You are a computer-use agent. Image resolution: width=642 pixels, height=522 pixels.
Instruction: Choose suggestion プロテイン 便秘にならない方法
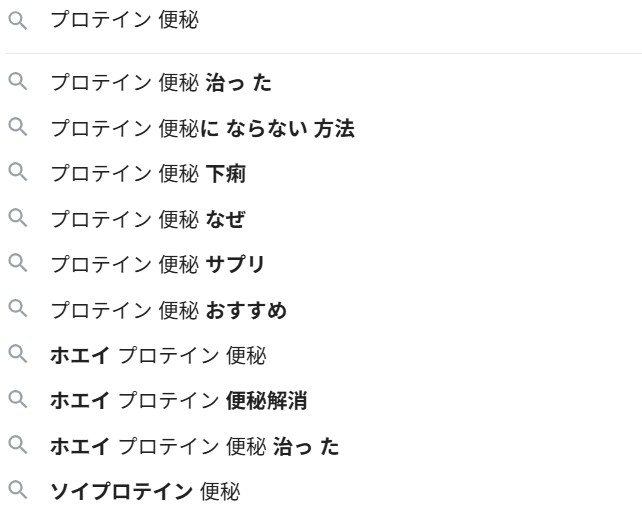click(x=202, y=128)
